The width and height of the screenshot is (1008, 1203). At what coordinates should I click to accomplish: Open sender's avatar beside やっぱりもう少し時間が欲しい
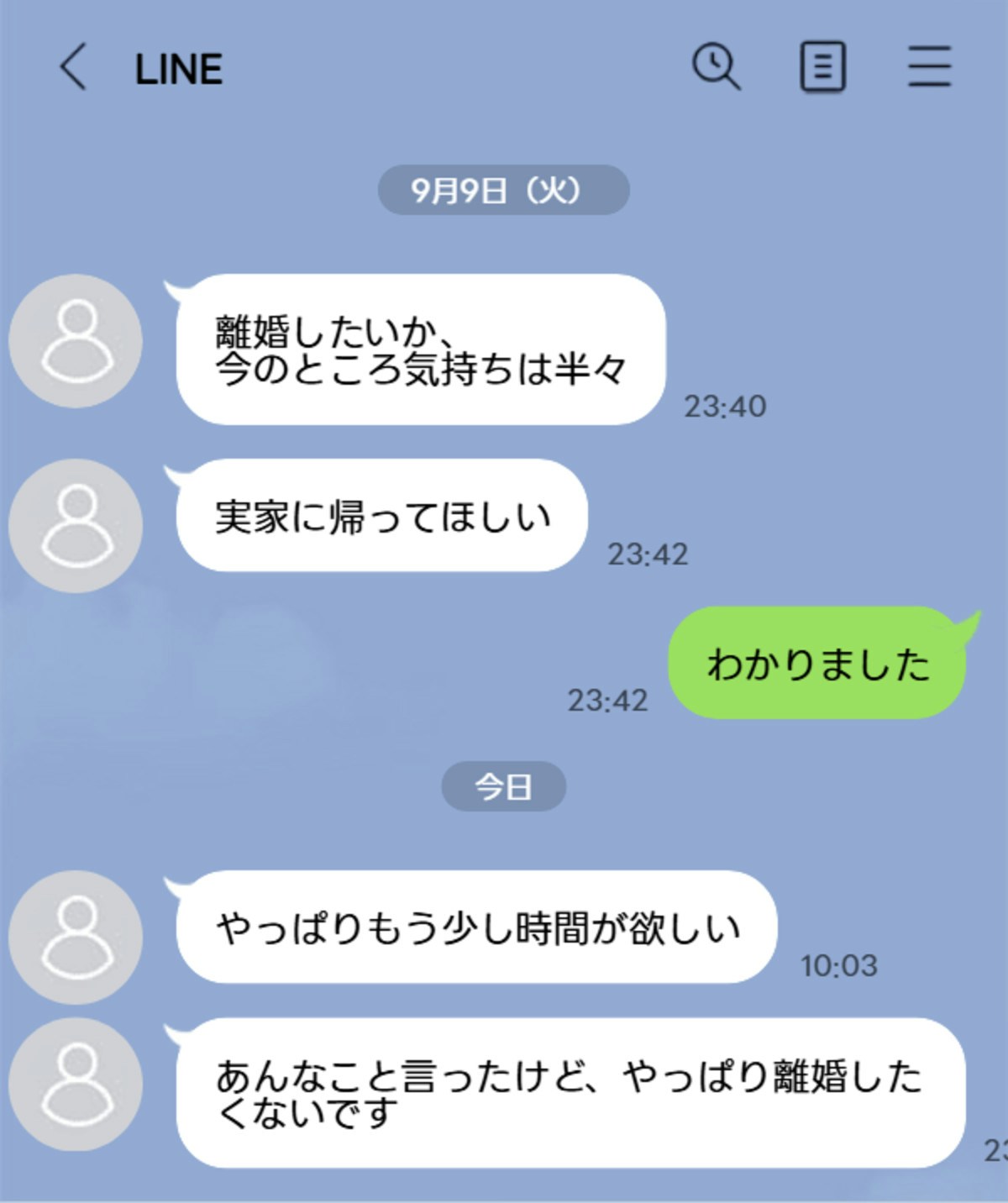[76, 937]
